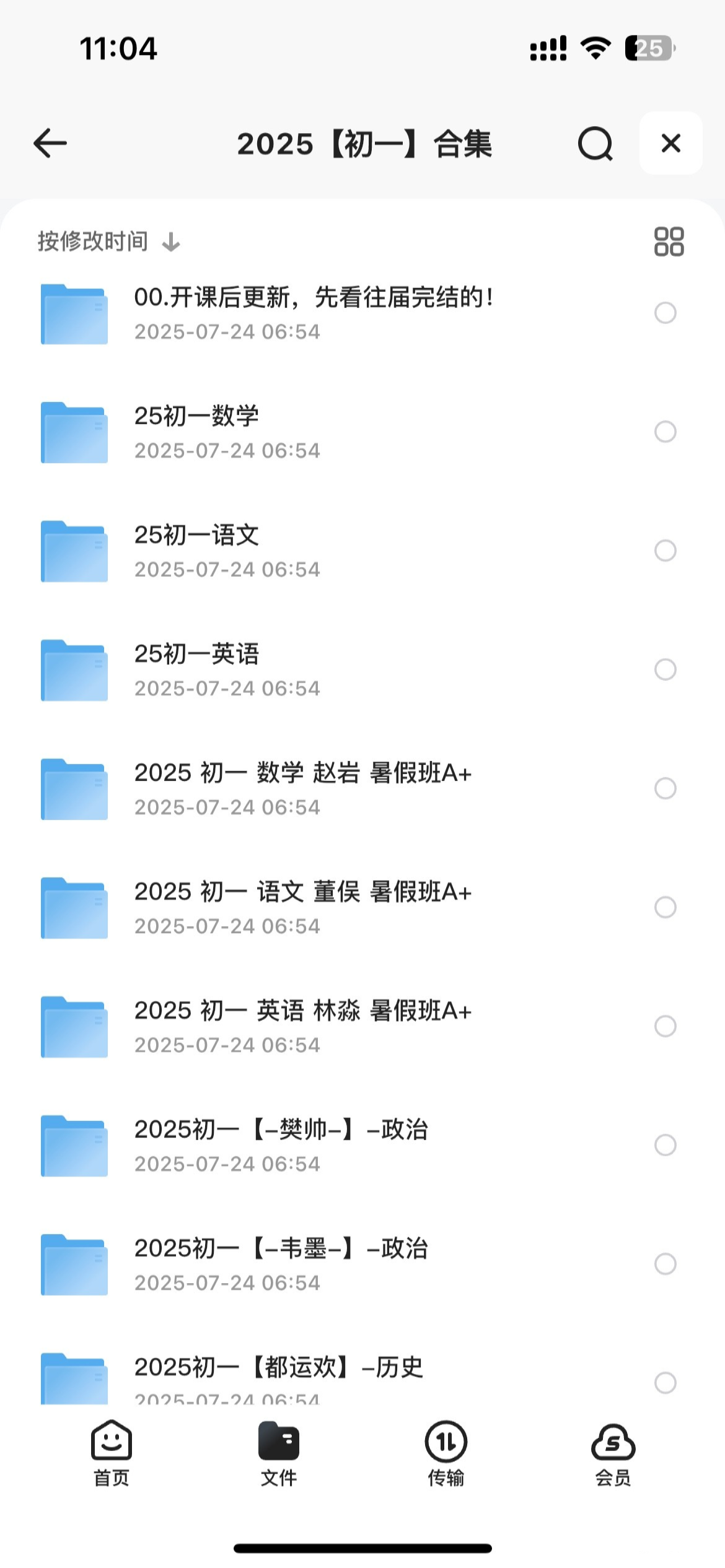Image resolution: width=725 pixels, height=1568 pixels.
Task: Switch to grid view layout
Action: (x=668, y=241)
